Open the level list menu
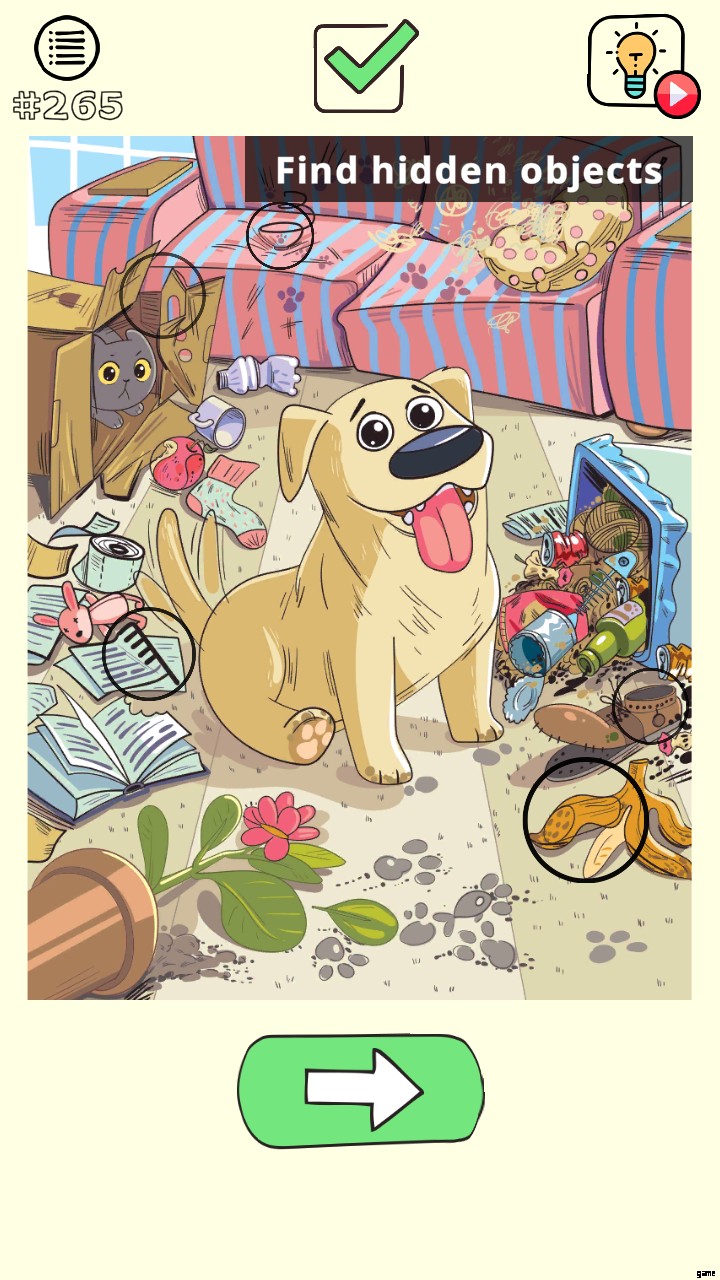 (66, 48)
